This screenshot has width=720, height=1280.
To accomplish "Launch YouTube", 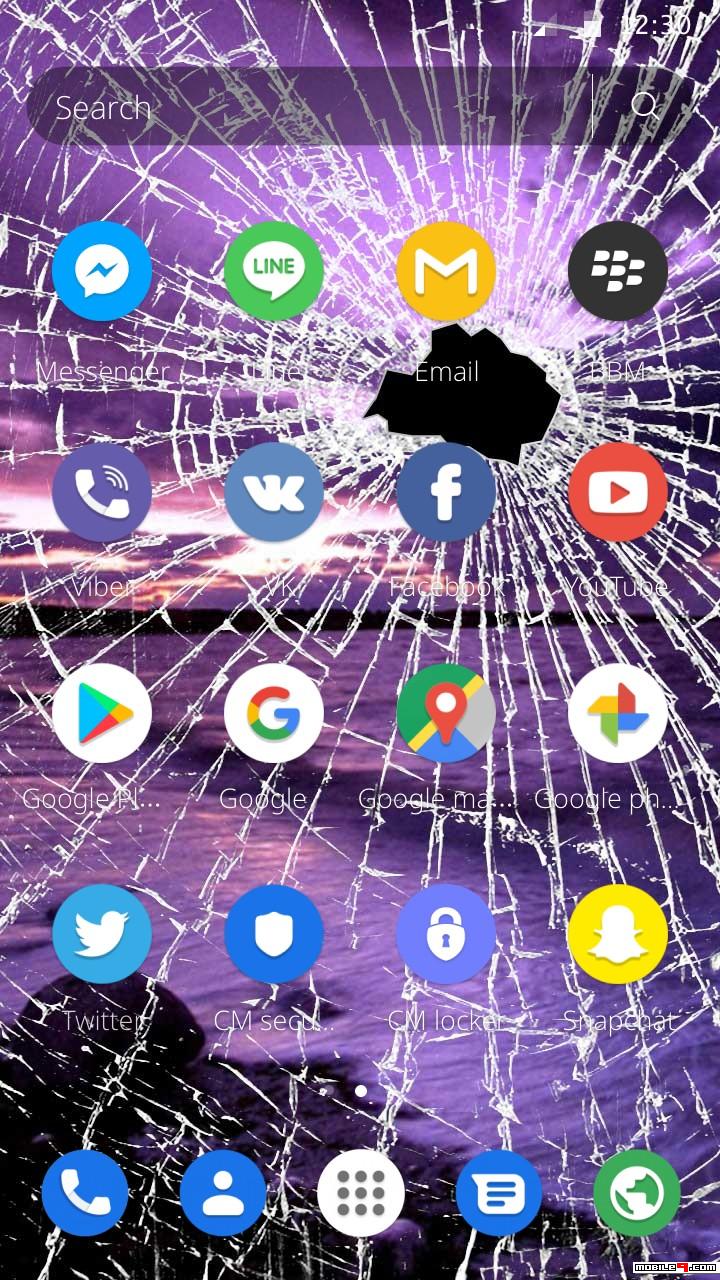I will [618, 493].
